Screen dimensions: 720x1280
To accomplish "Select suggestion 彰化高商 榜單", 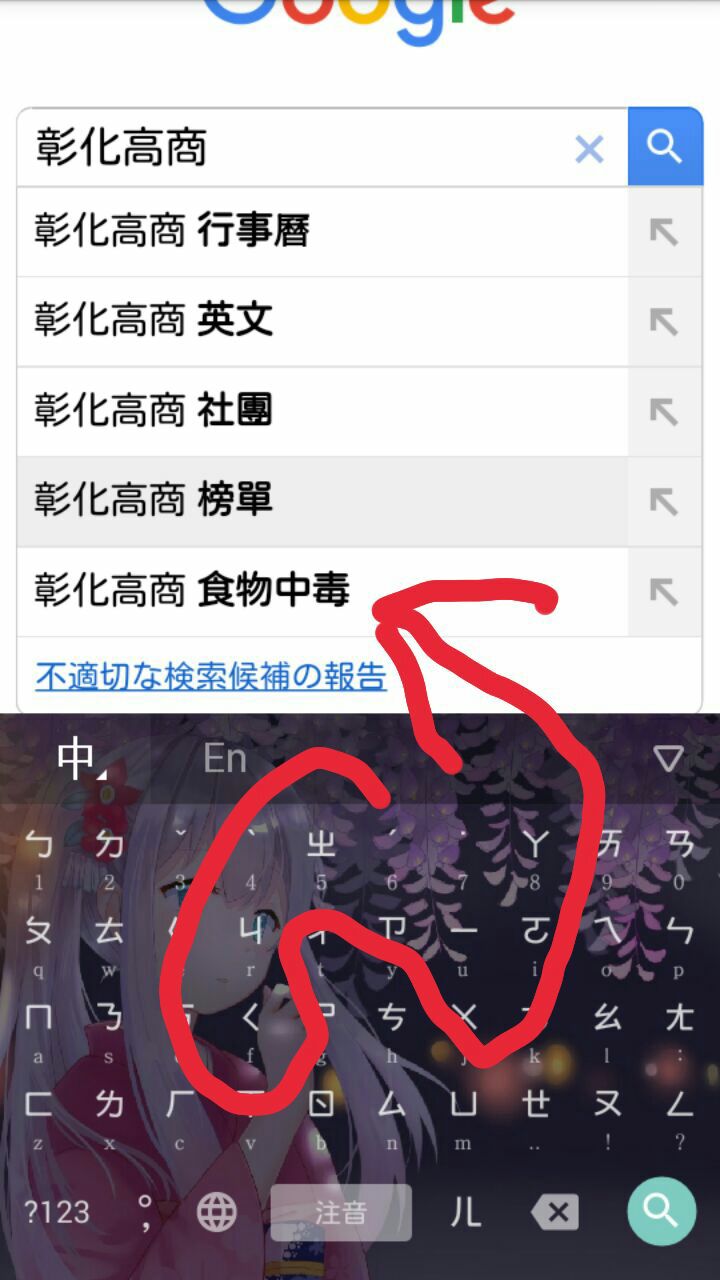I will click(x=320, y=500).
